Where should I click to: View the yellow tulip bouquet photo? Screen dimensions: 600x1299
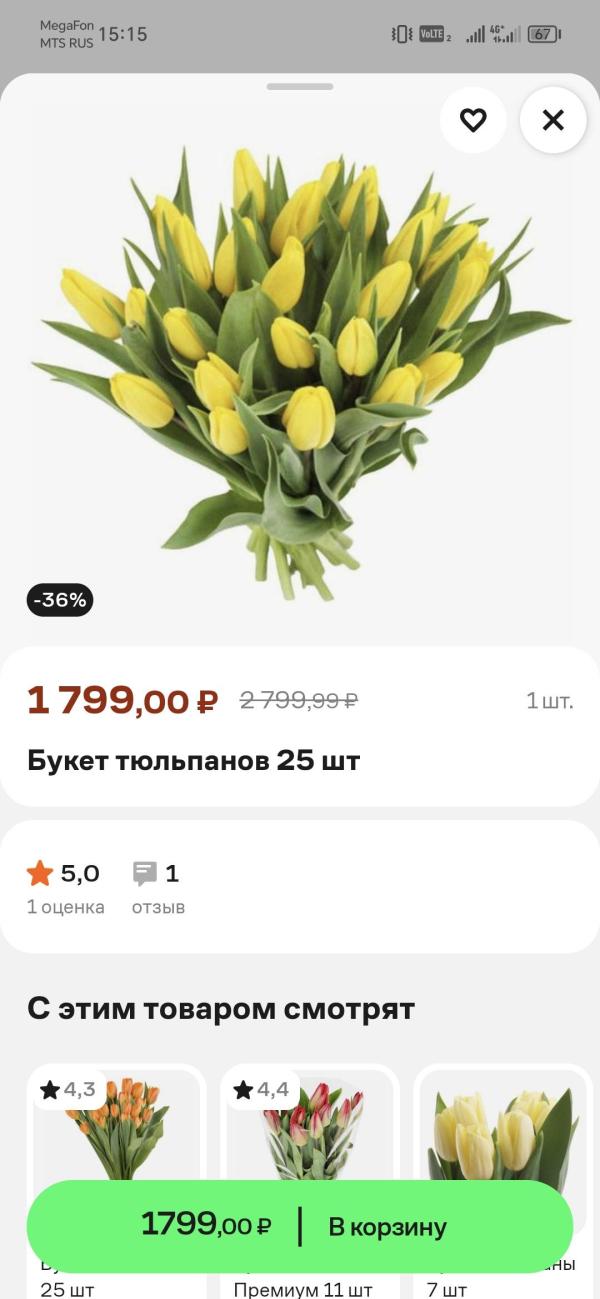pos(300,370)
